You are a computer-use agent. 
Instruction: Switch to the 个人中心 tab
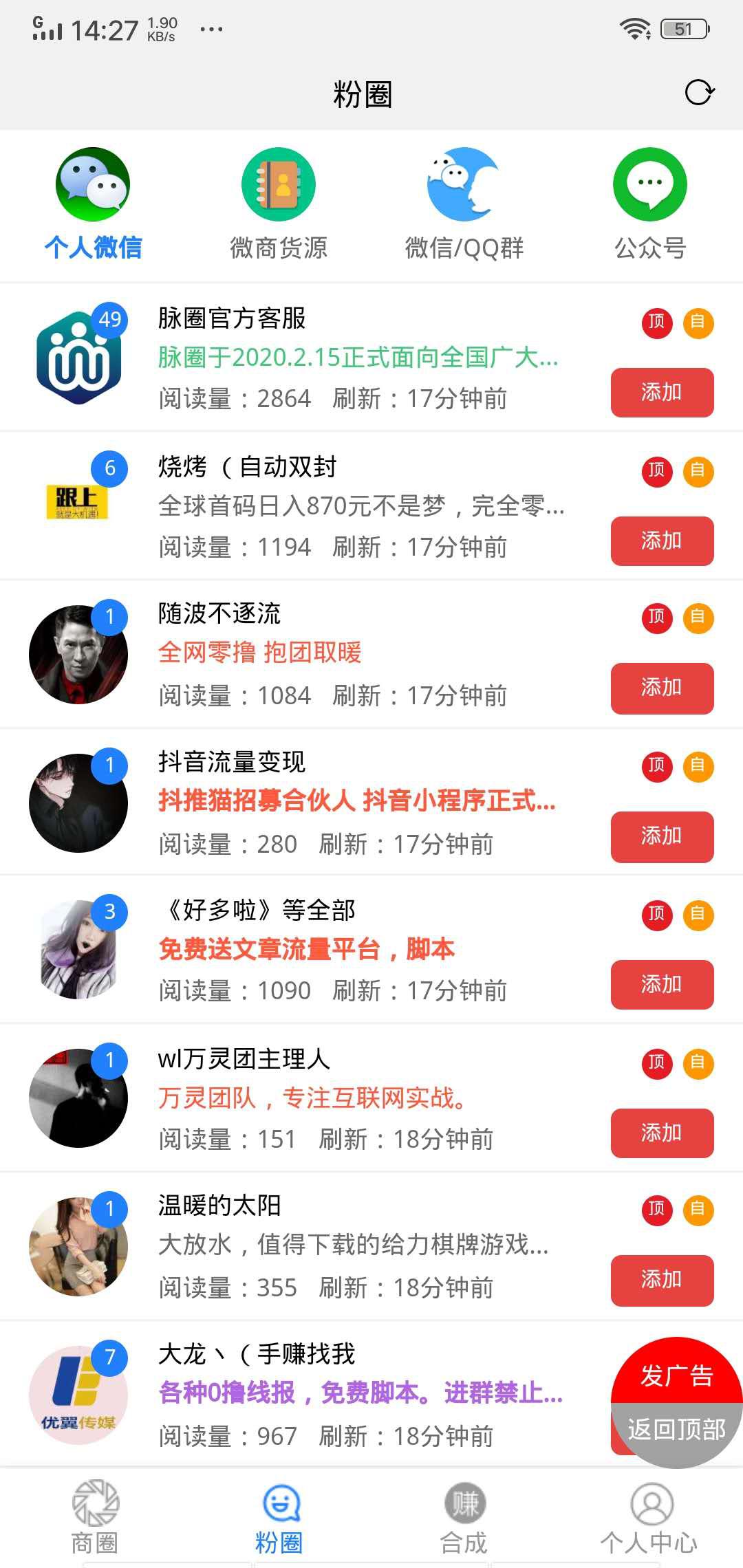[649, 1520]
